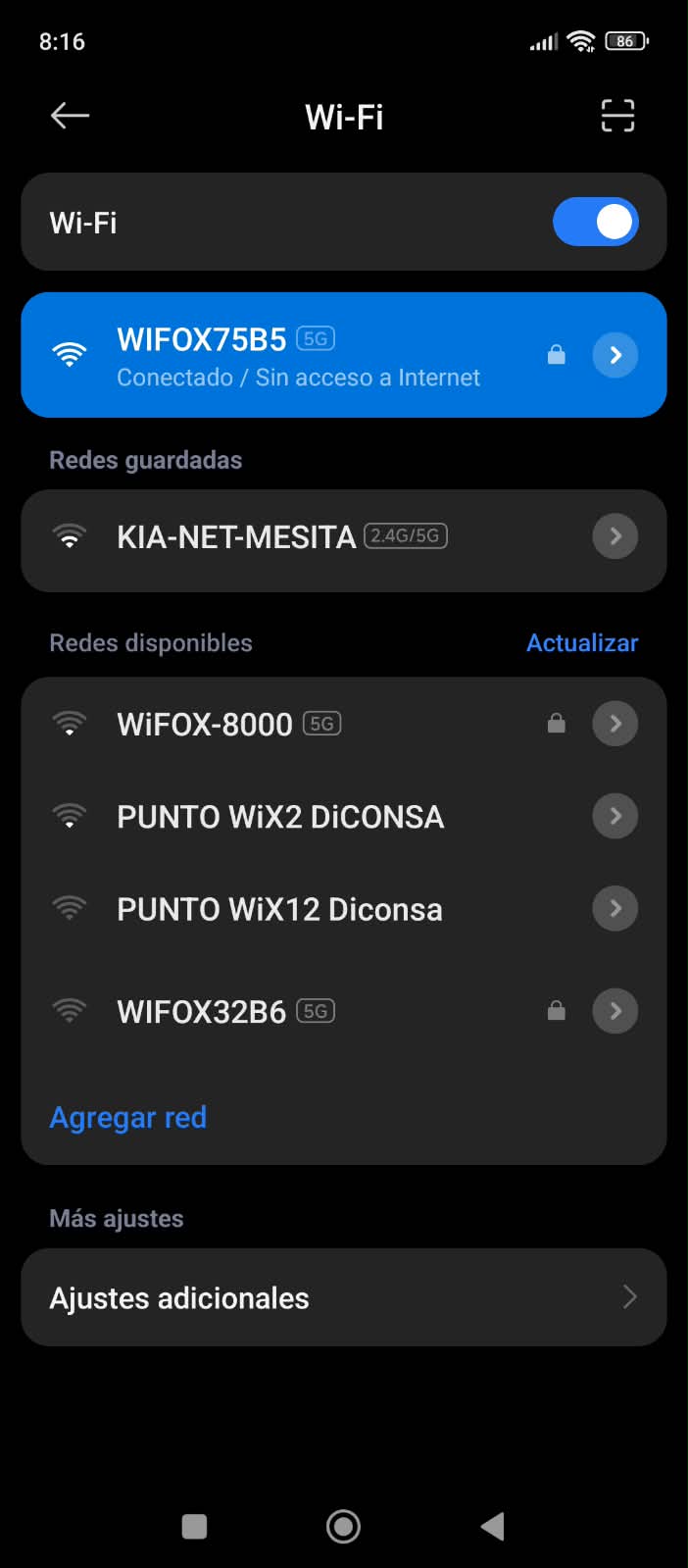This screenshot has height=1568, width=688.
Task: Choose the PUNTO WiX12 Diconsa network
Action: pos(344,909)
